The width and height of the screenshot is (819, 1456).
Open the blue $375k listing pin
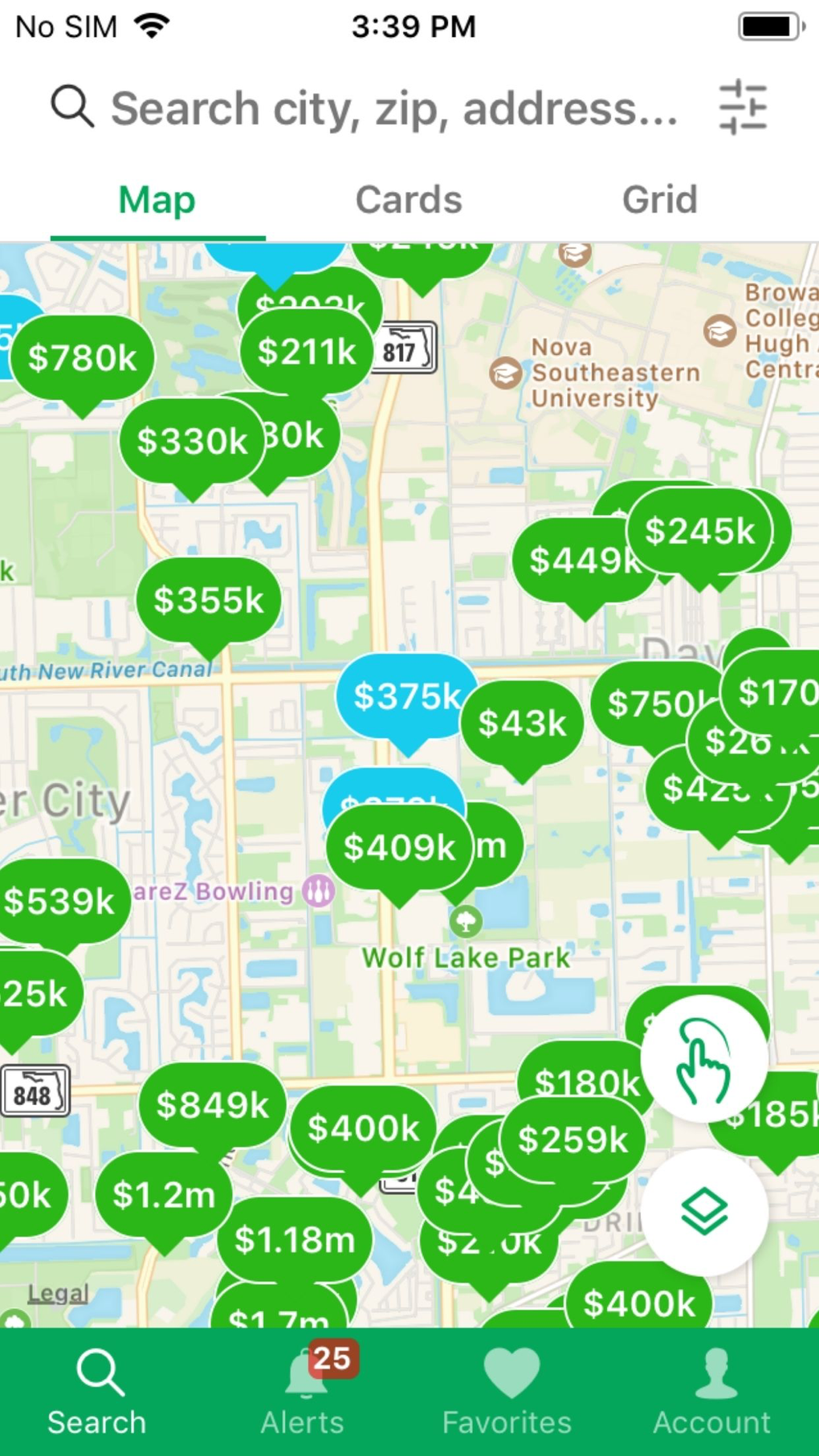click(x=406, y=696)
